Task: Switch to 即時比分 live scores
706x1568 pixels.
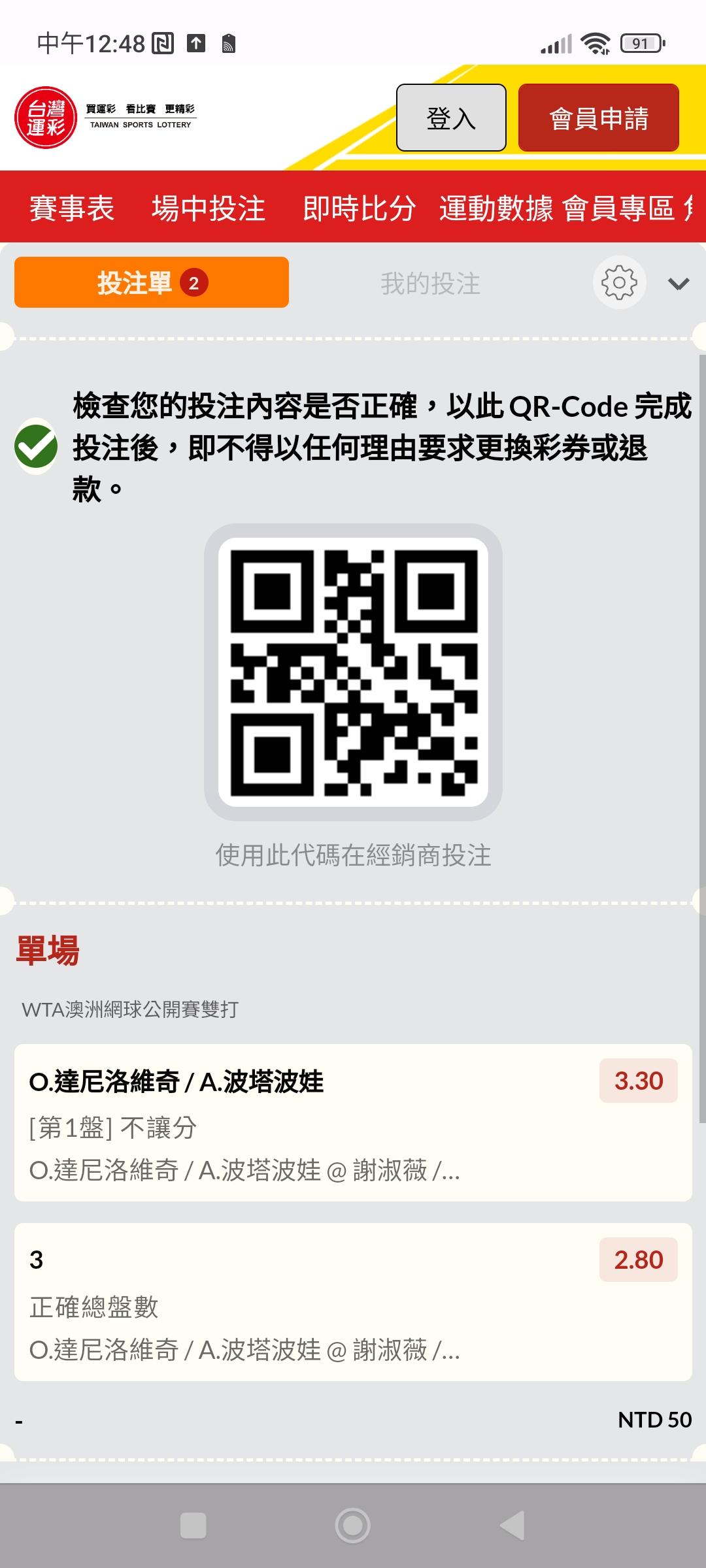Action: click(x=360, y=208)
